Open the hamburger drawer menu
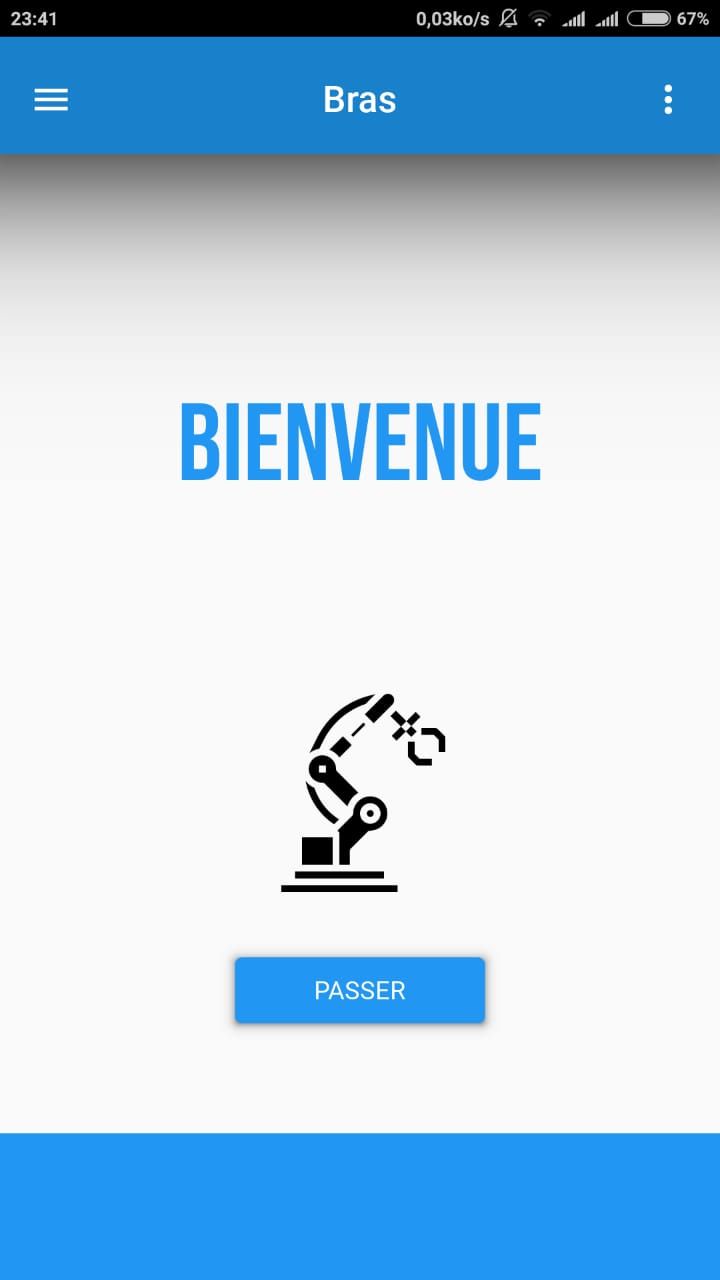The height and width of the screenshot is (1280, 720). click(x=51, y=99)
